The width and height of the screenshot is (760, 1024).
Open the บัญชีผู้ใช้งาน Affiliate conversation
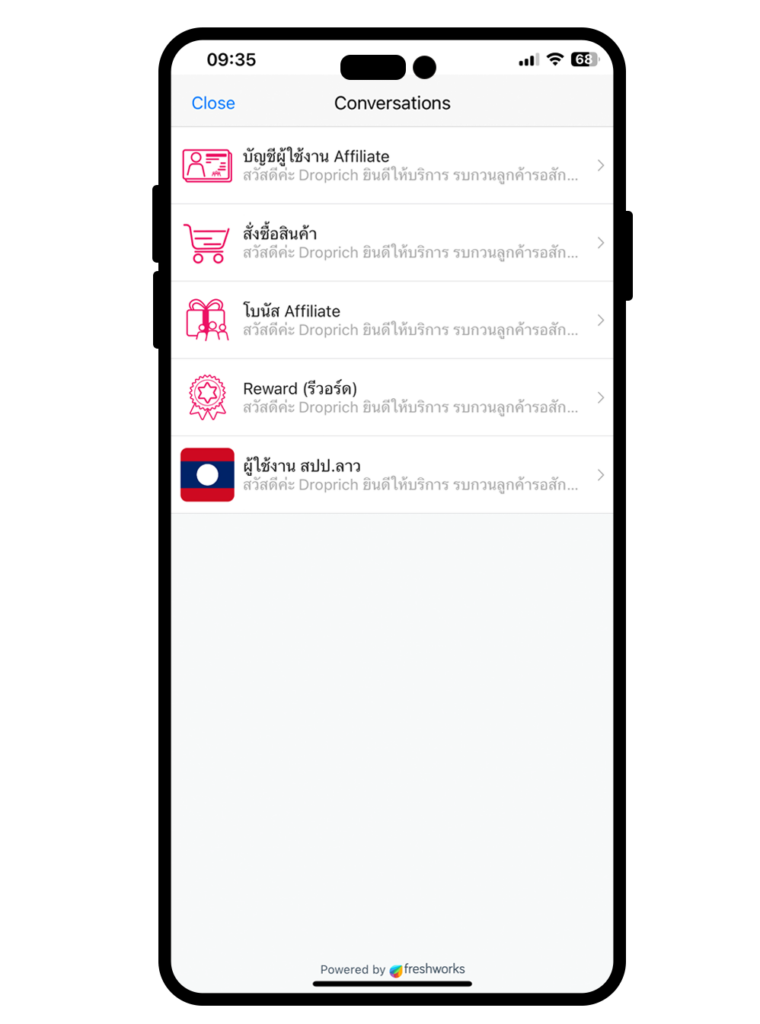click(x=392, y=165)
